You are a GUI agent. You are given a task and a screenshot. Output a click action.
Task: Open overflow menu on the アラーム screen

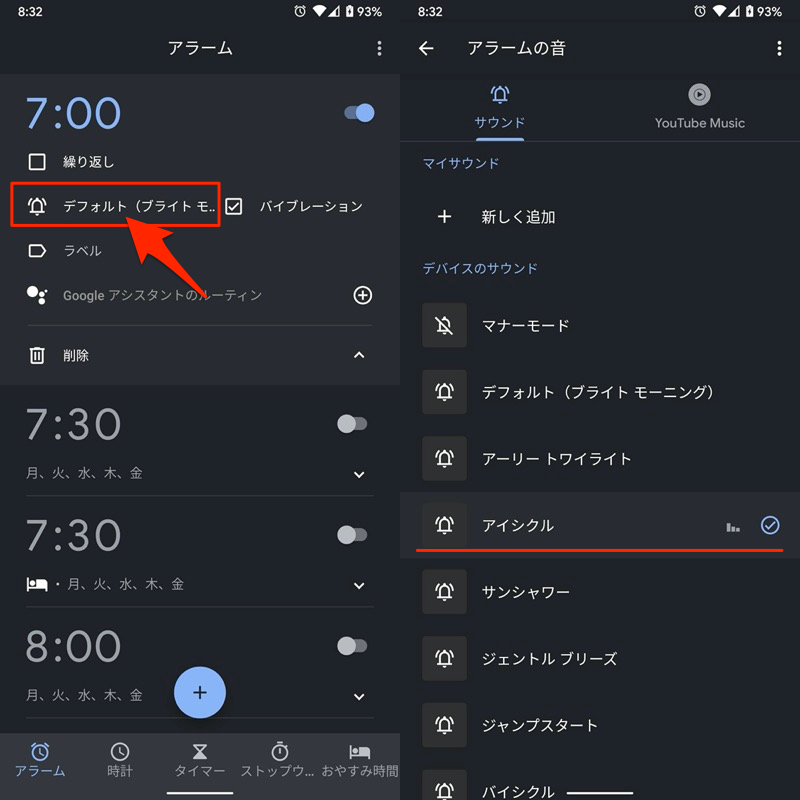click(379, 48)
